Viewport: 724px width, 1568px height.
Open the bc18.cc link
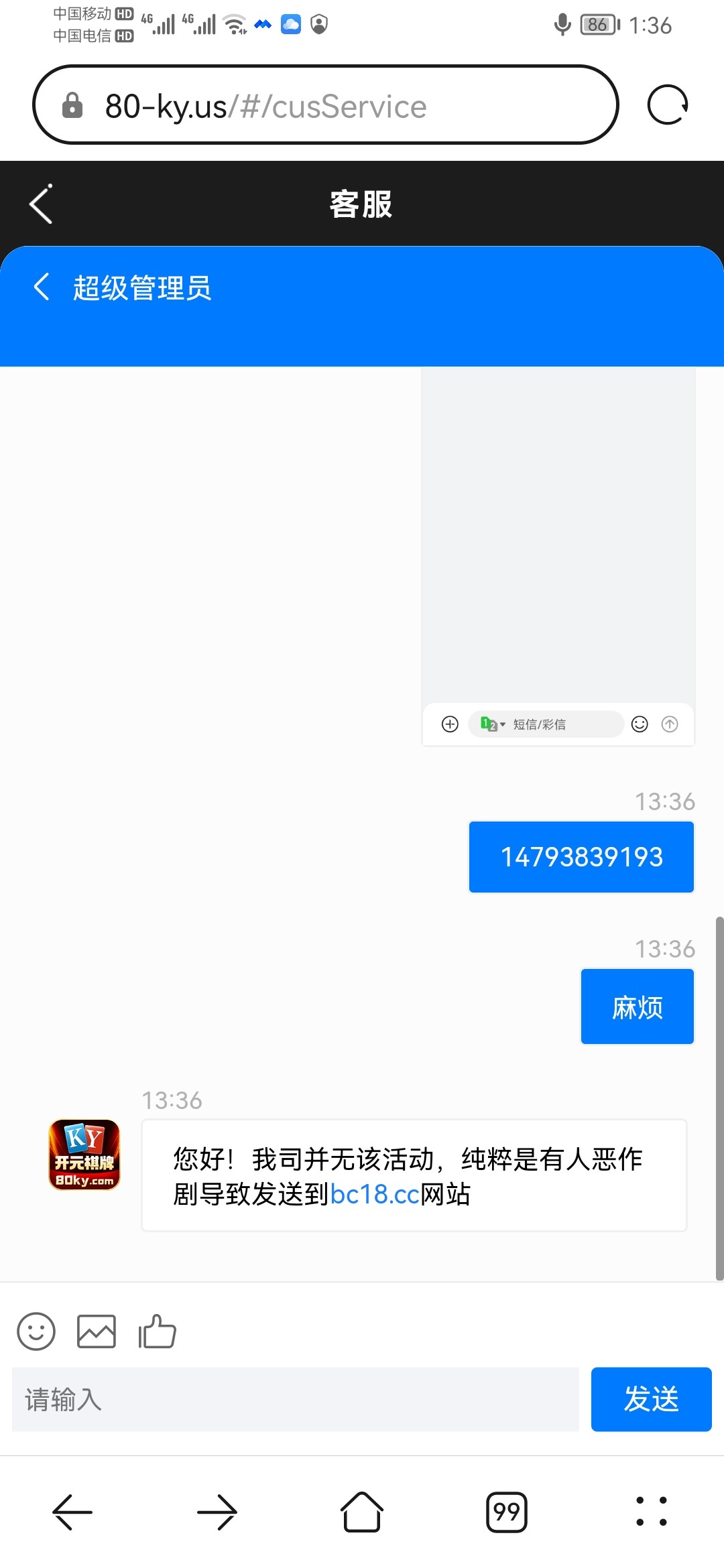coord(374,1195)
